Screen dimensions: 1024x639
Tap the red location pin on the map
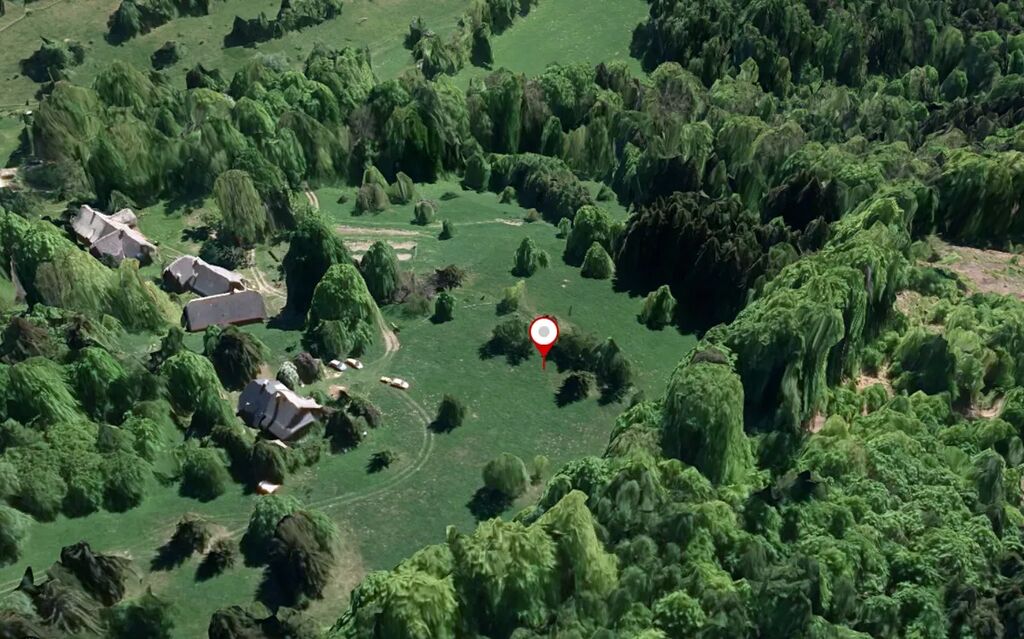tap(543, 335)
